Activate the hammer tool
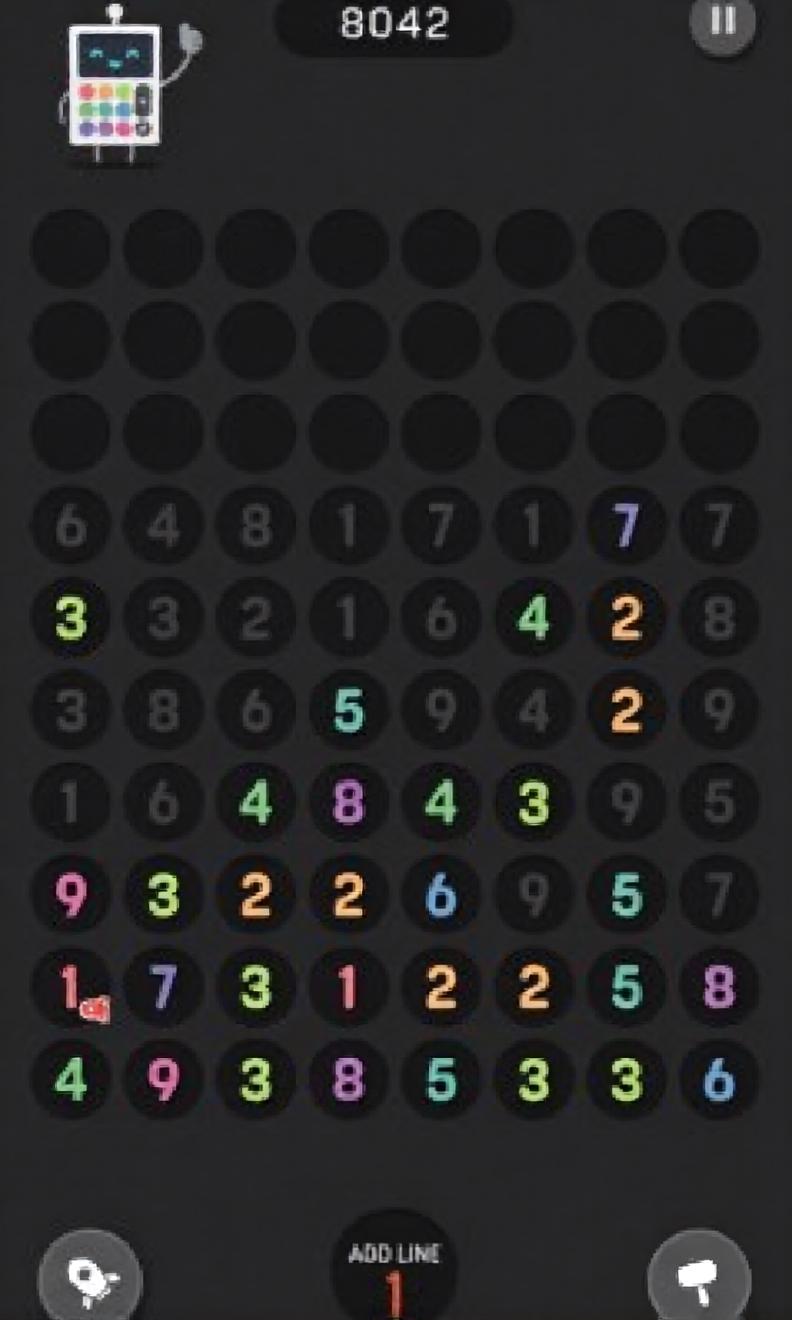Screen dimensions: 792x1320 pos(700,1277)
